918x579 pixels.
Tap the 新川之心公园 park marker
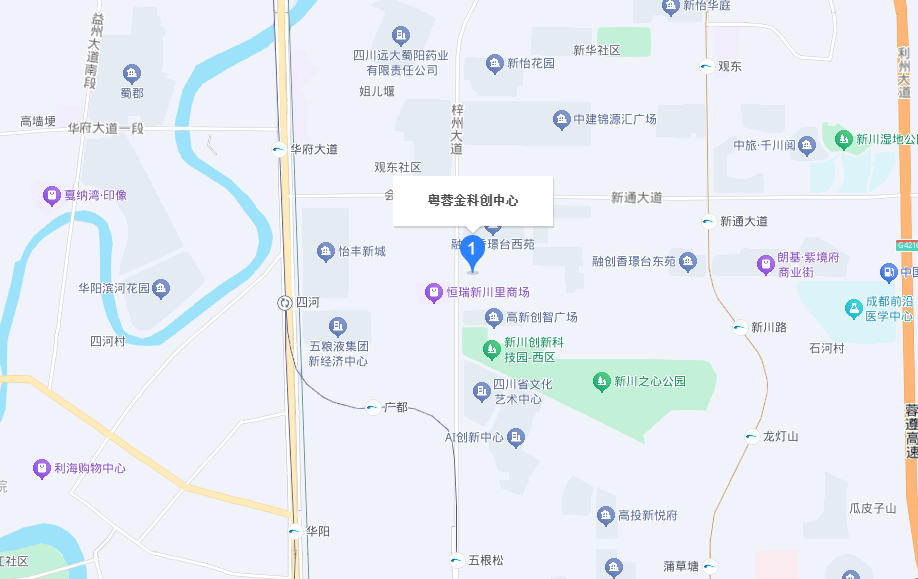point(601,381)
